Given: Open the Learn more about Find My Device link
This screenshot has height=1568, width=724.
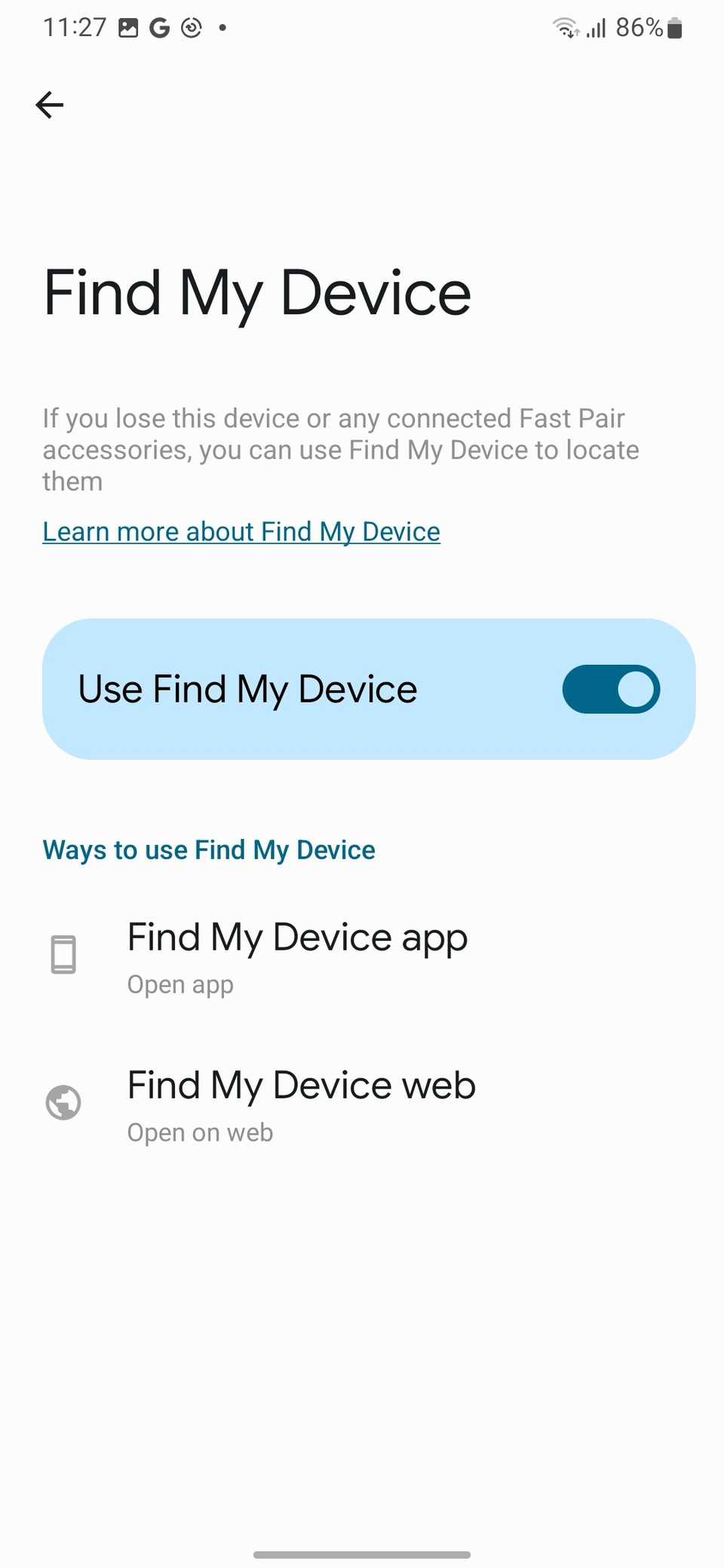Looking at the screenshot, I should point(241,531).
